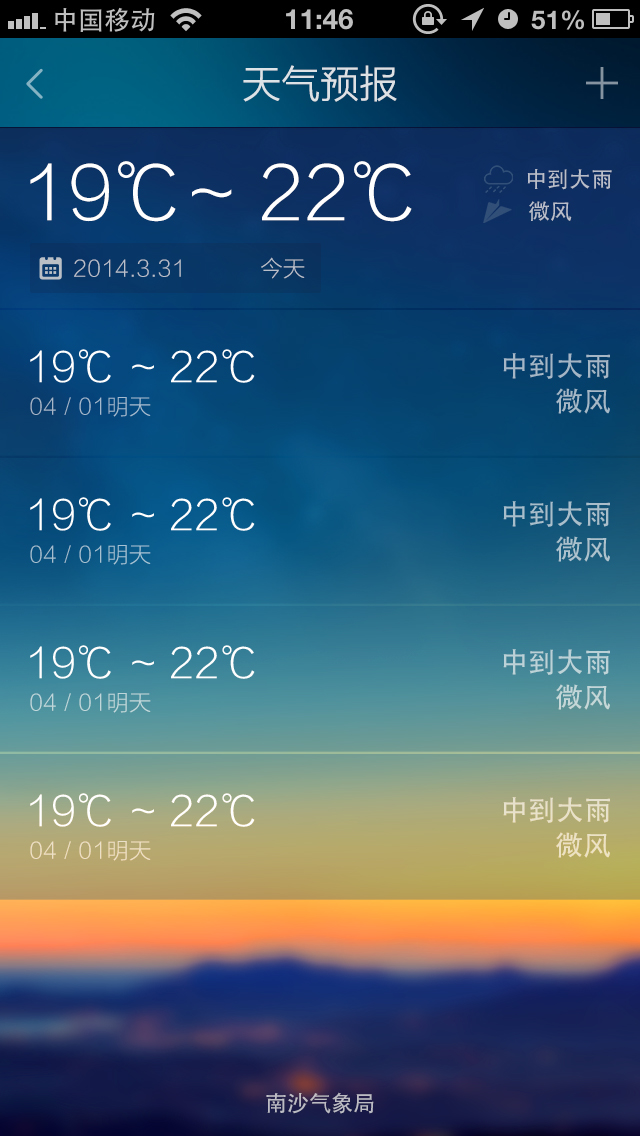The height and width of the screenshot is (1136, 640).
Task: Go back from the weather forecast screen
Action: [x=35, y=84]
